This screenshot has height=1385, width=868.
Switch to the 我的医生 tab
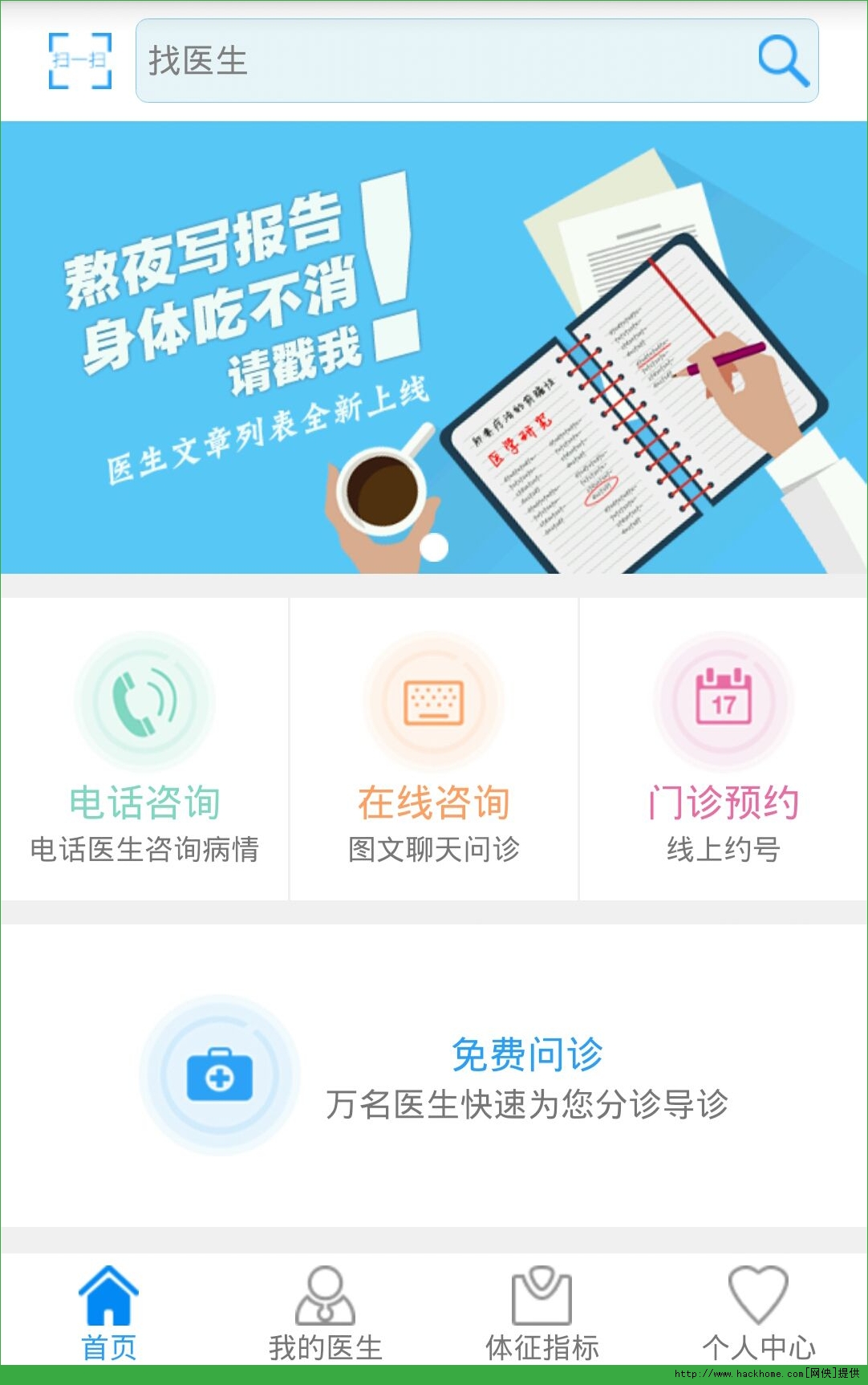tap(325, 1313)
